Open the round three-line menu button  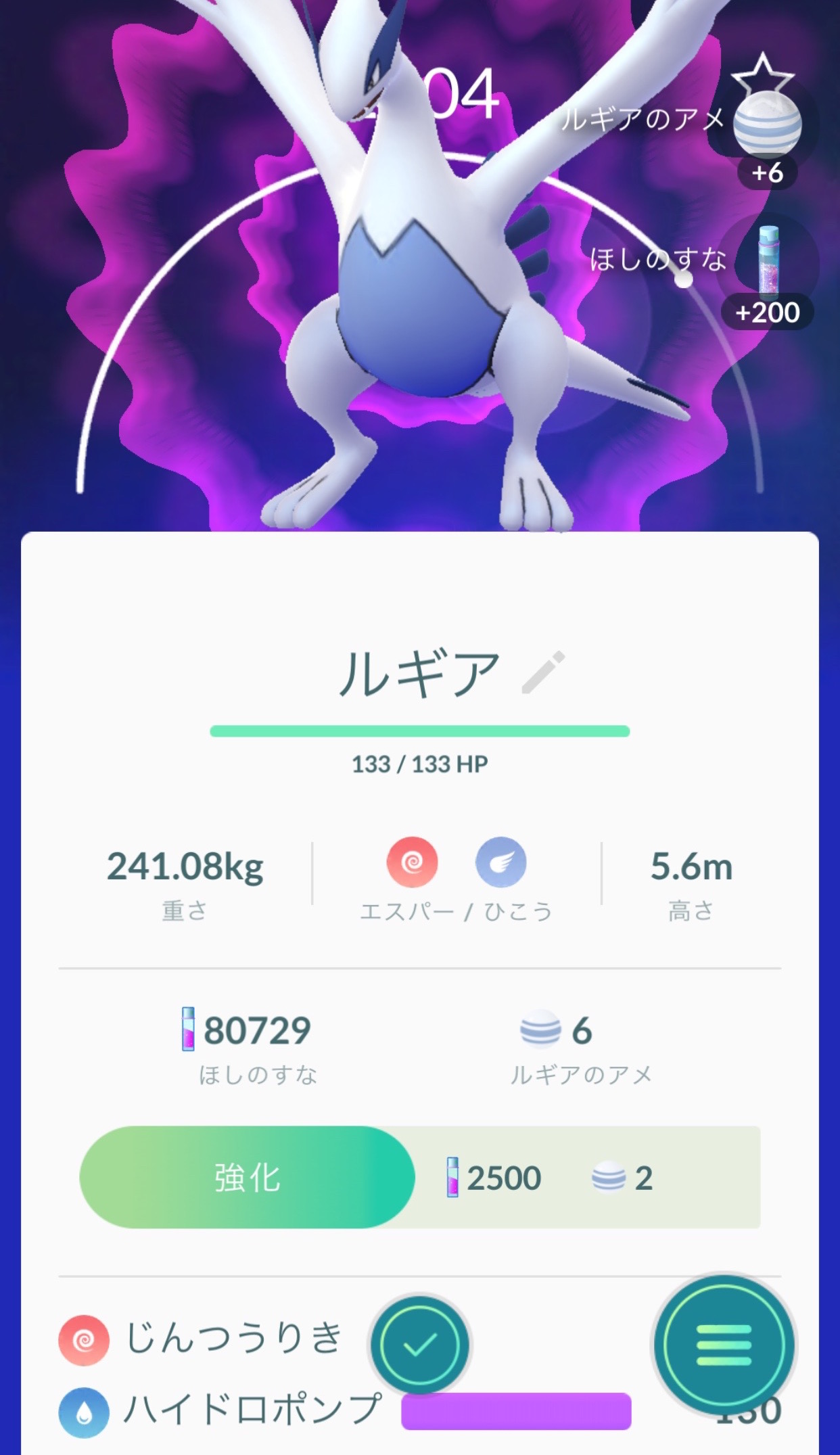tap(723, 1345)
